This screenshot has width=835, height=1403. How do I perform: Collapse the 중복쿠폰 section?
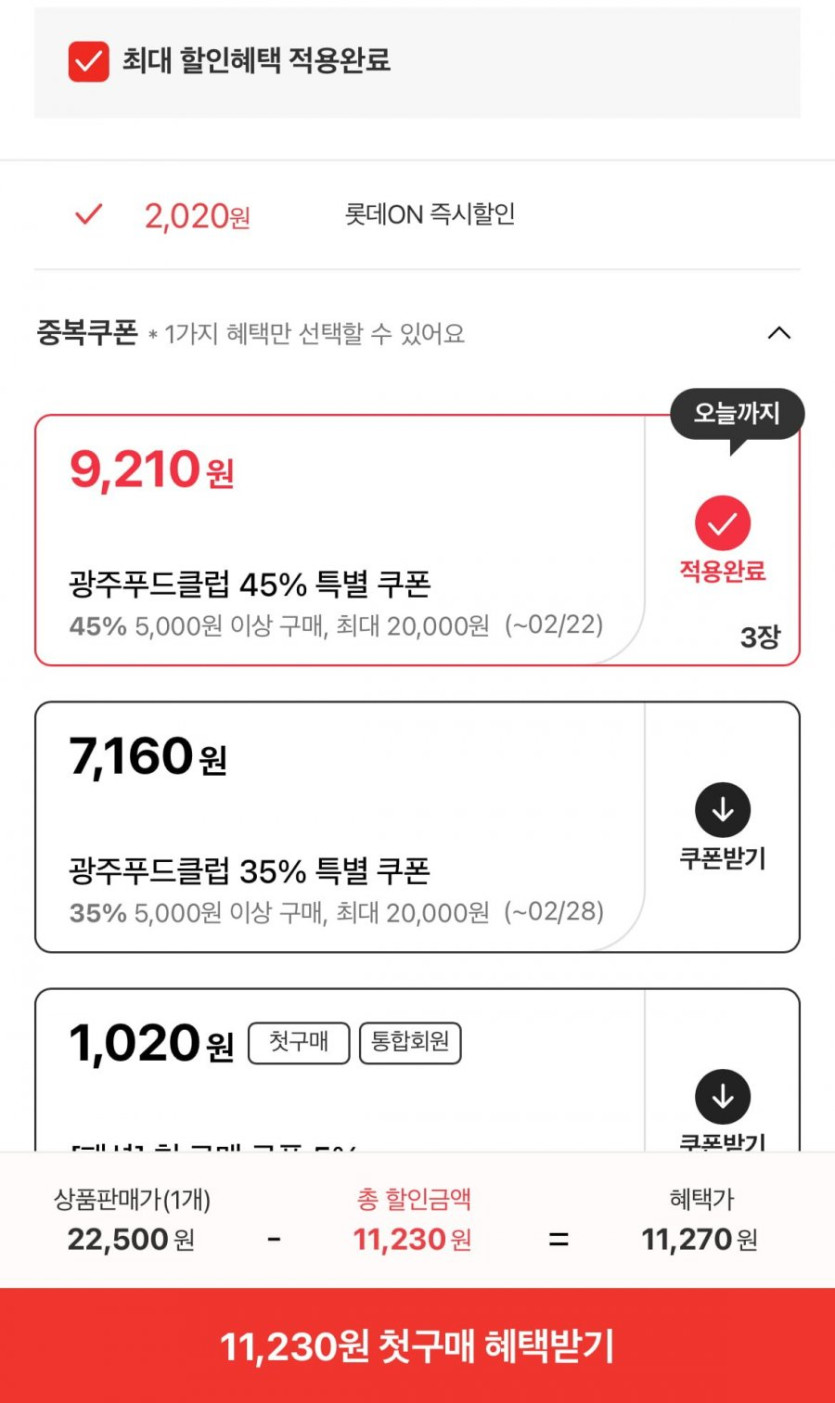click(778, 333)
